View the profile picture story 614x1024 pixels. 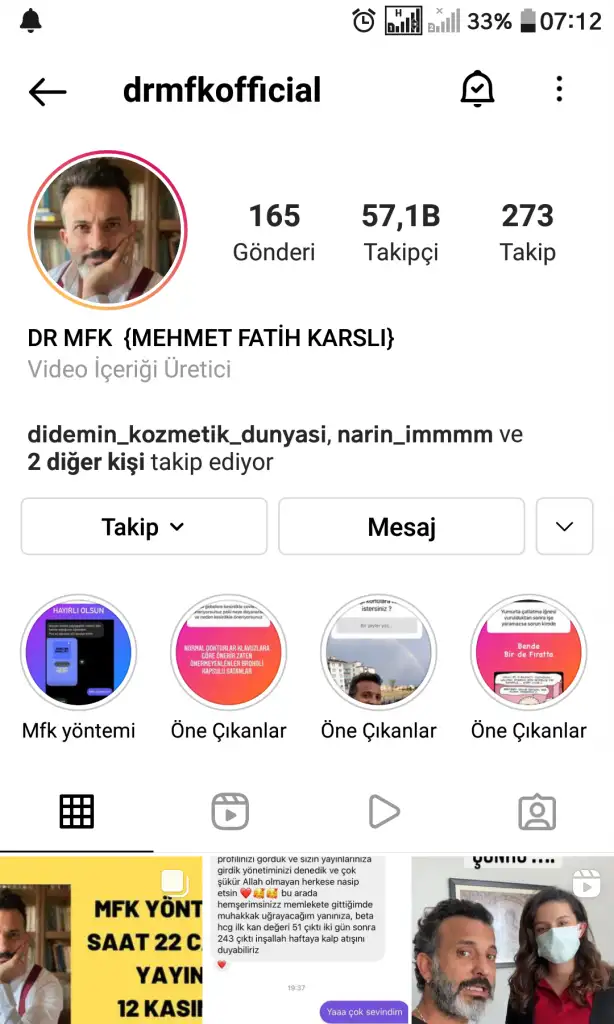point(108,229)
